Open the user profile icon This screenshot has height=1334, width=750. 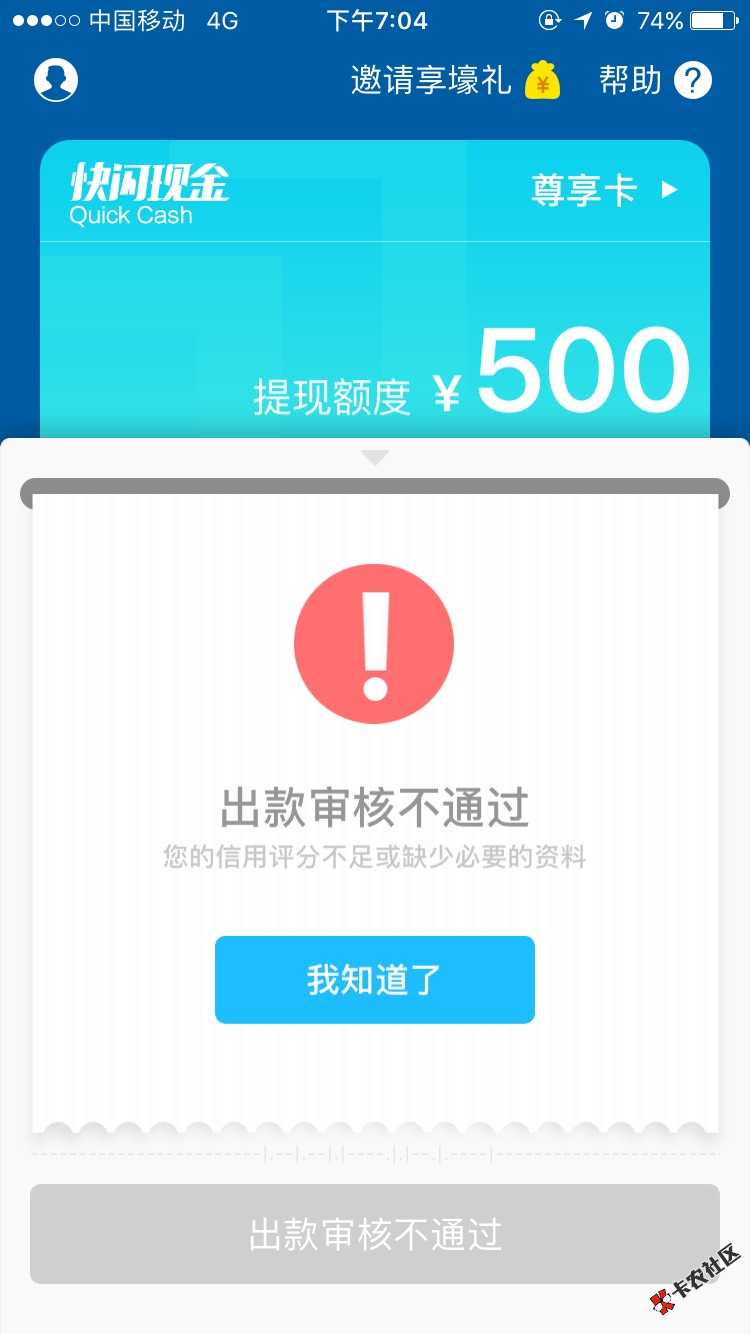point(56,80)
